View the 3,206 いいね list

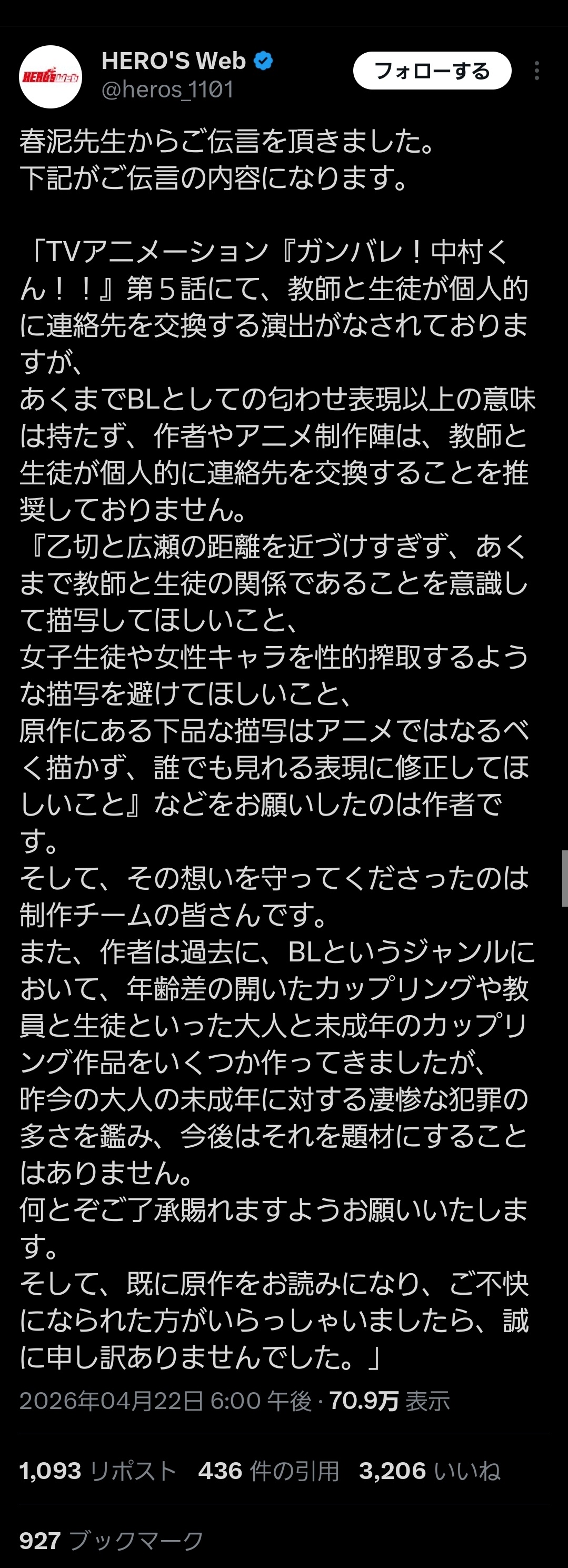coord(429,1471)
